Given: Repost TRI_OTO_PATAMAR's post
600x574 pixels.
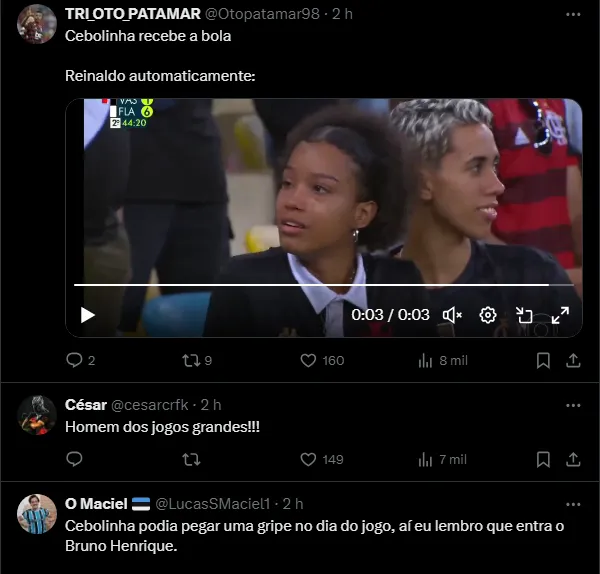Looking at the screenshot, I should (191, 360).
